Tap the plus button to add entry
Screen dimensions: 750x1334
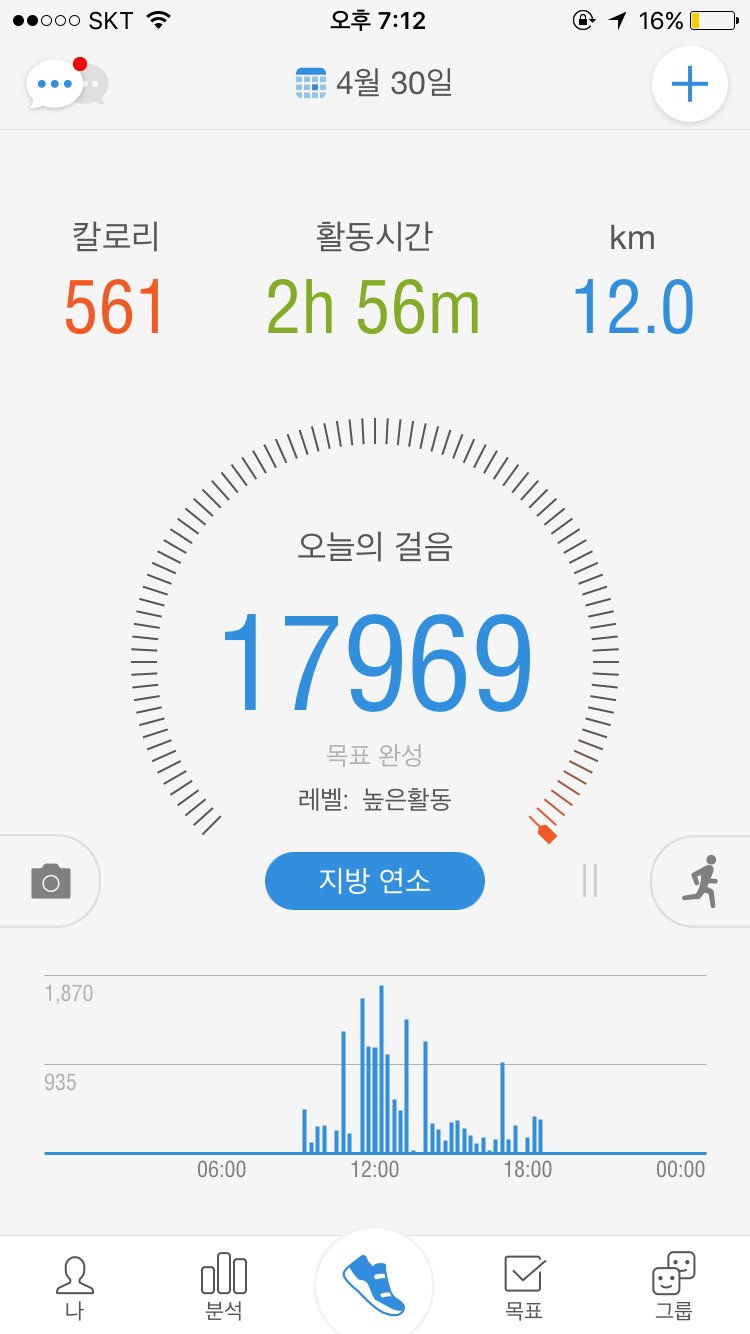pyautogui.click(x=689, y=84)
